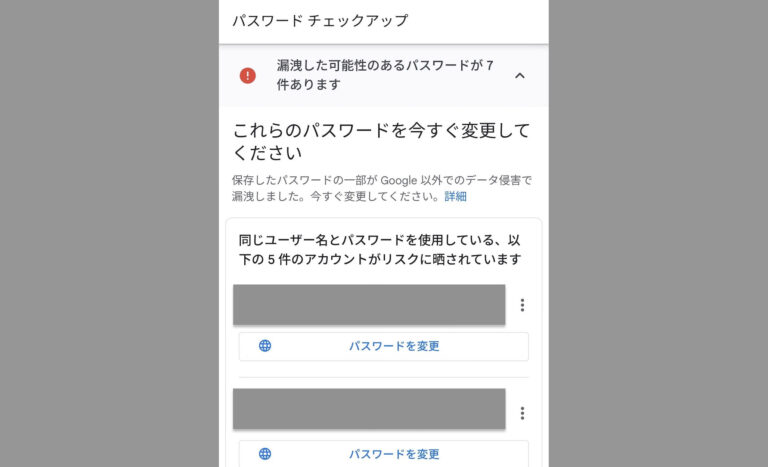
Task: Collapse the compromised passwords section chevron
Action: click(519, 75)
